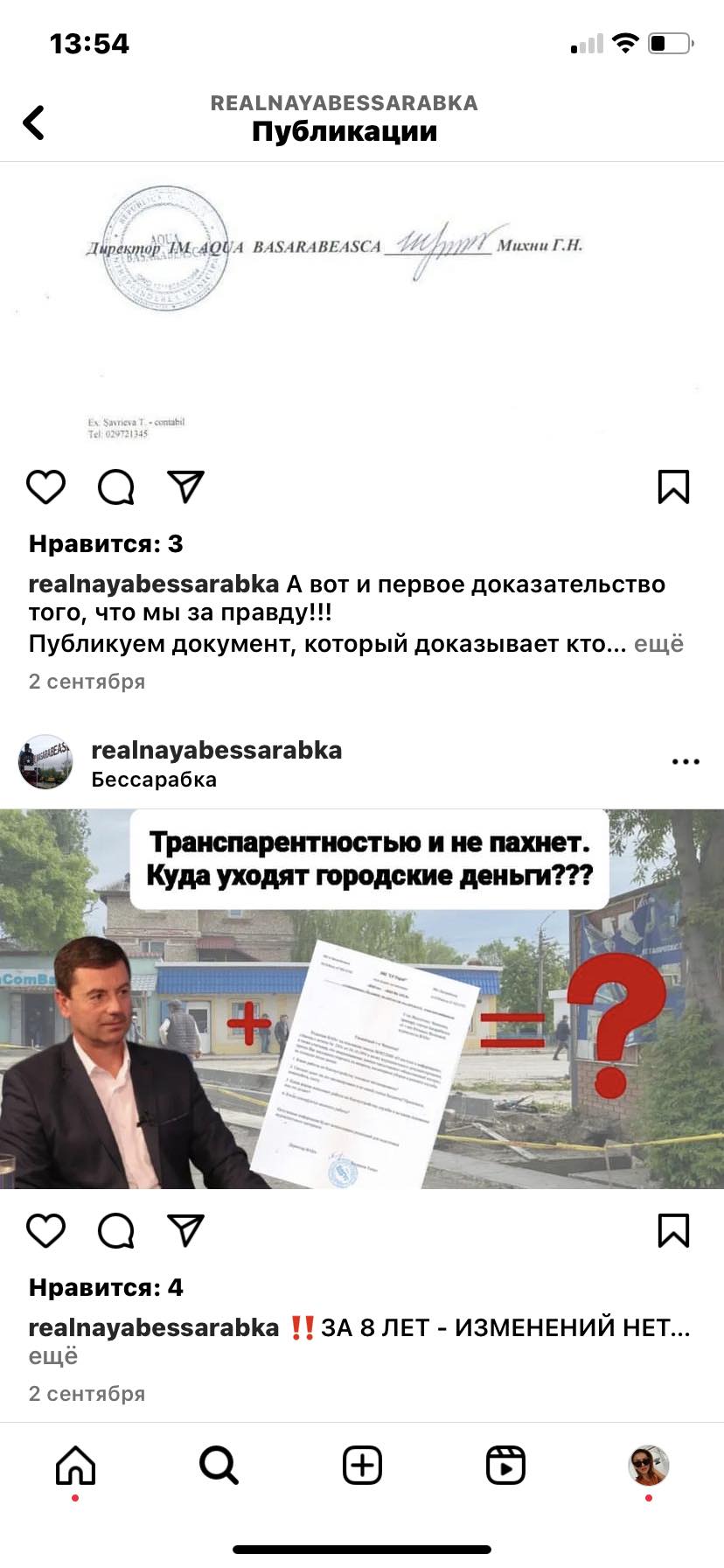Image resolution: width=724 pixels, height=1568 pixels.
Task: Share the 'ЗА 8 ЛЕТ' post
Action: coord(185,1231)
